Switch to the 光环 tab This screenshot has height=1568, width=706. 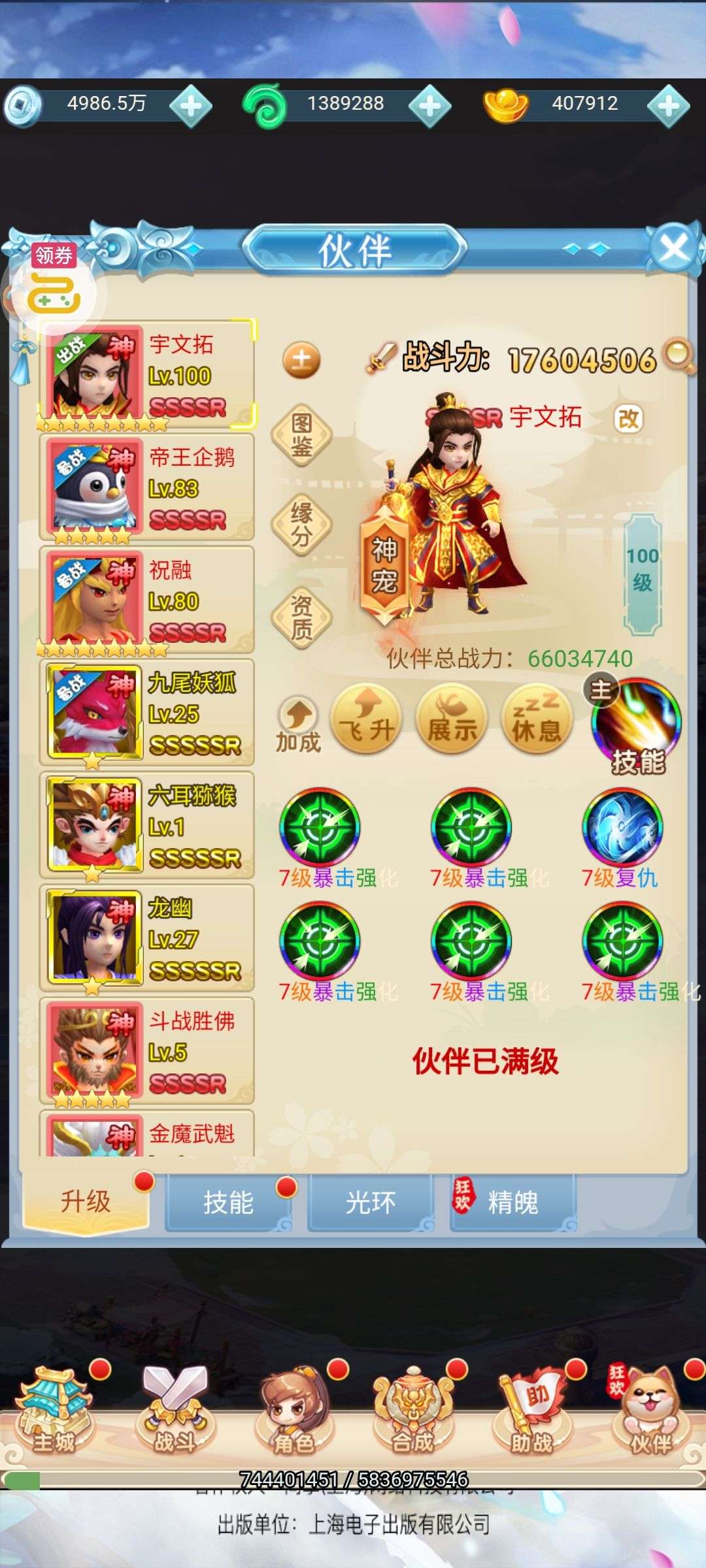[370, 1202]
